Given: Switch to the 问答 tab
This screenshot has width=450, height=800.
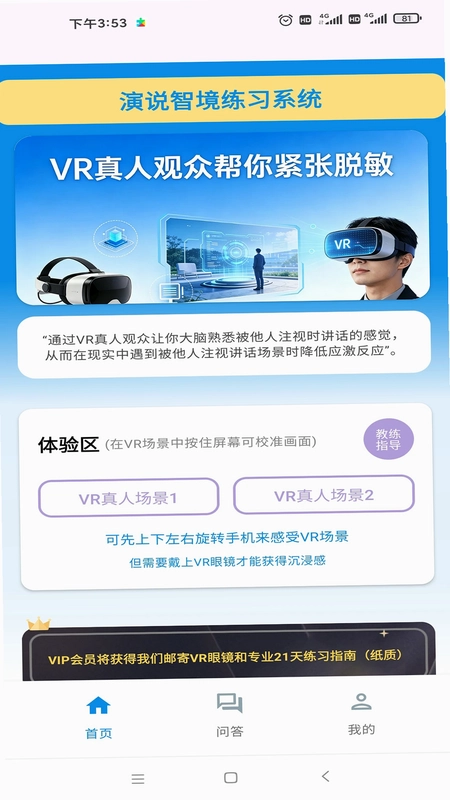Looking at the screenshot, I should click(x=229, y=715).
